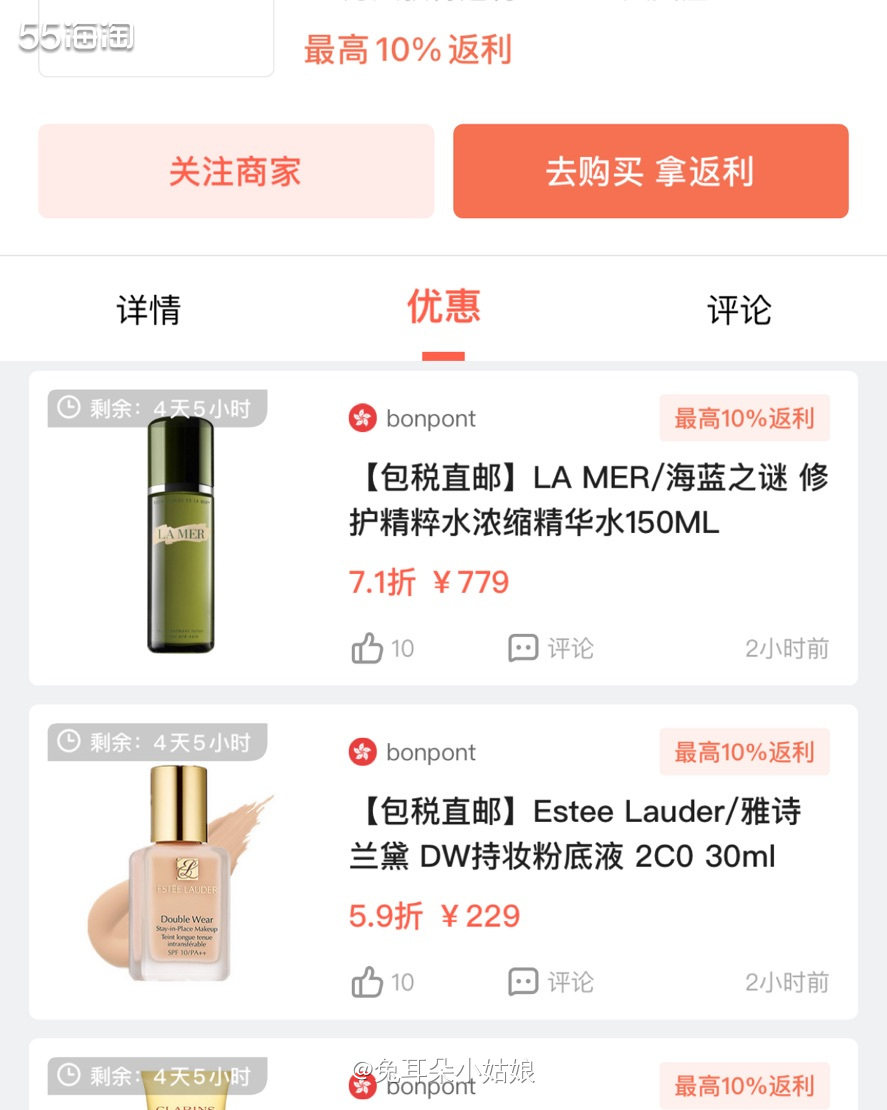Click the clock icon on the LA MER deal

click(x=70, y=407)
